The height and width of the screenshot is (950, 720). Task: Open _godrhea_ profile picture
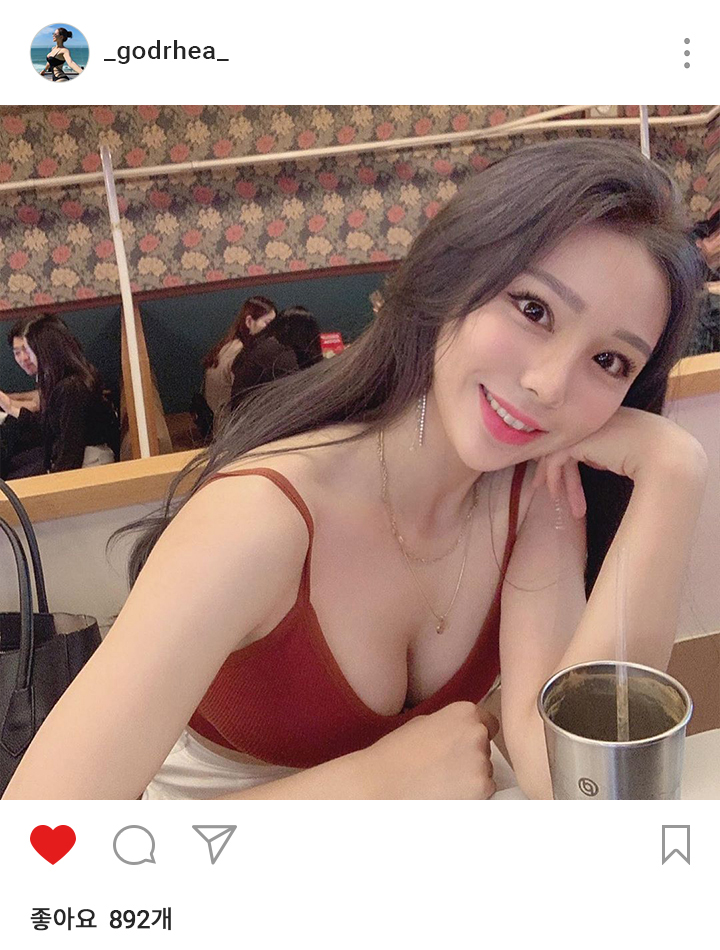[59, 53]
